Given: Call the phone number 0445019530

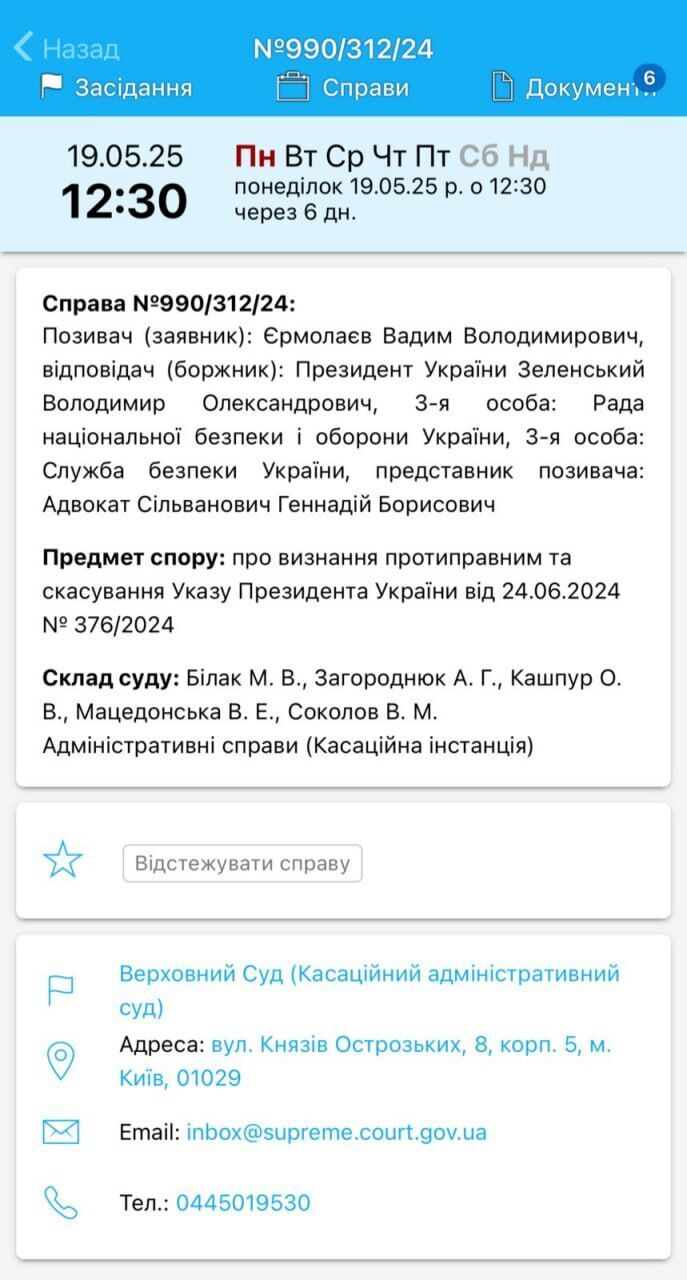Looking at the screenshot, I should click(243, 1202).
